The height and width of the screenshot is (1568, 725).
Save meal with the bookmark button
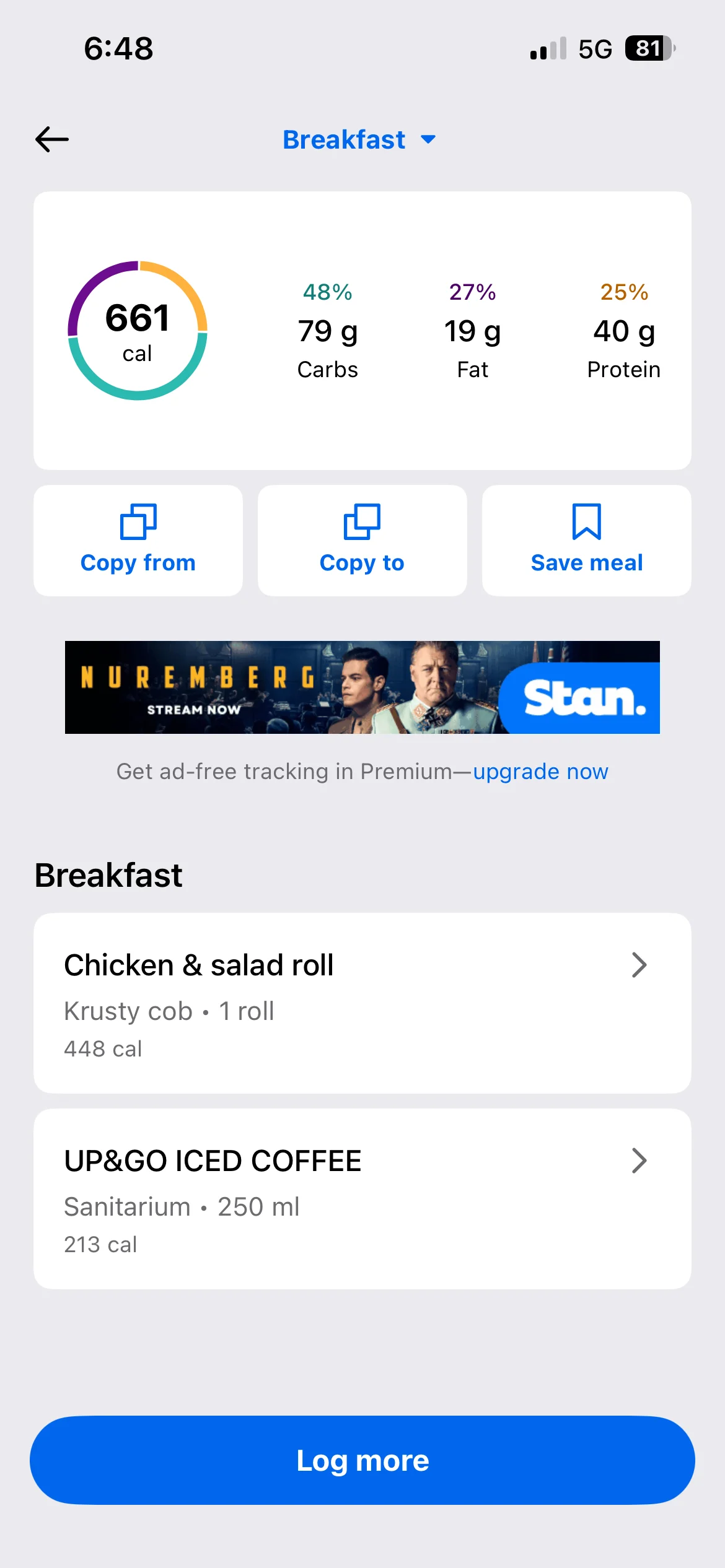point(586,541)
